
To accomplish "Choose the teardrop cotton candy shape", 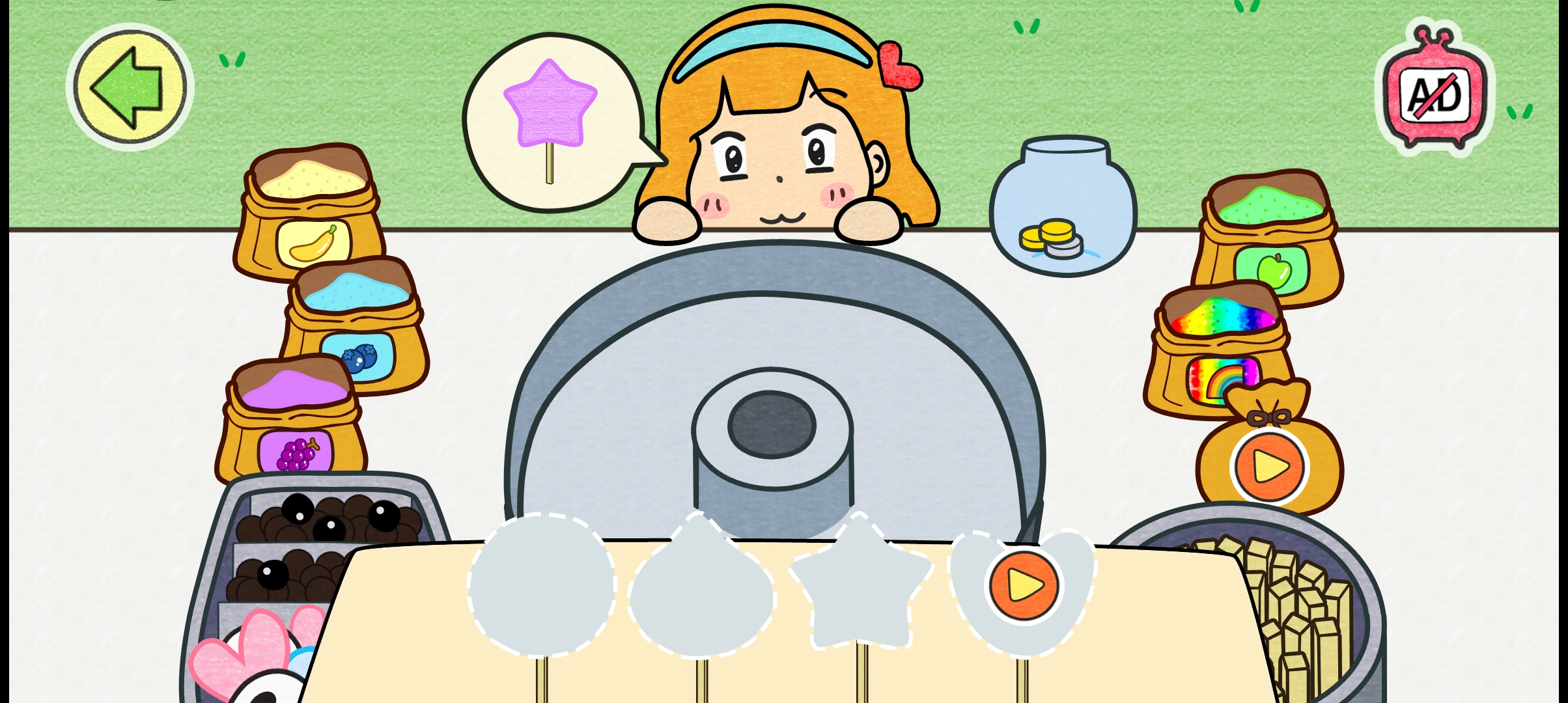I will coord(701,589).
